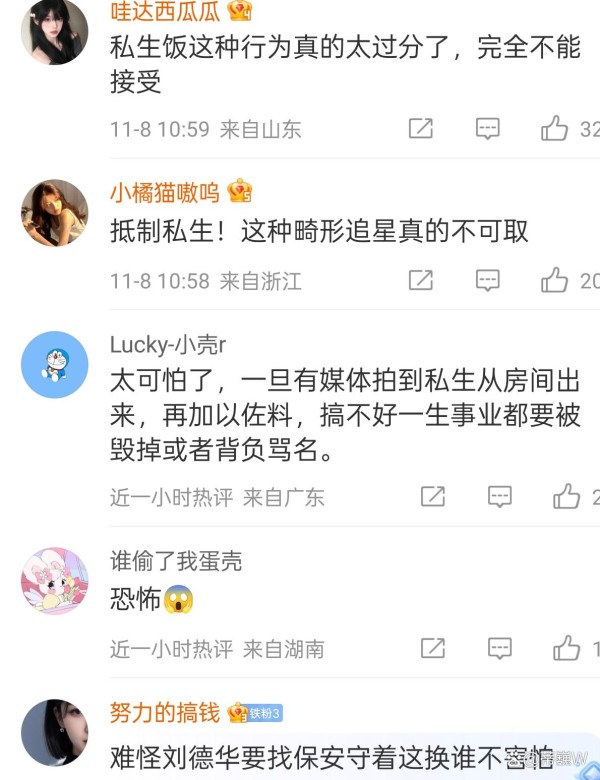Like Lucky-小壳r's comment

pyautogui.click(x=566, y=496)
